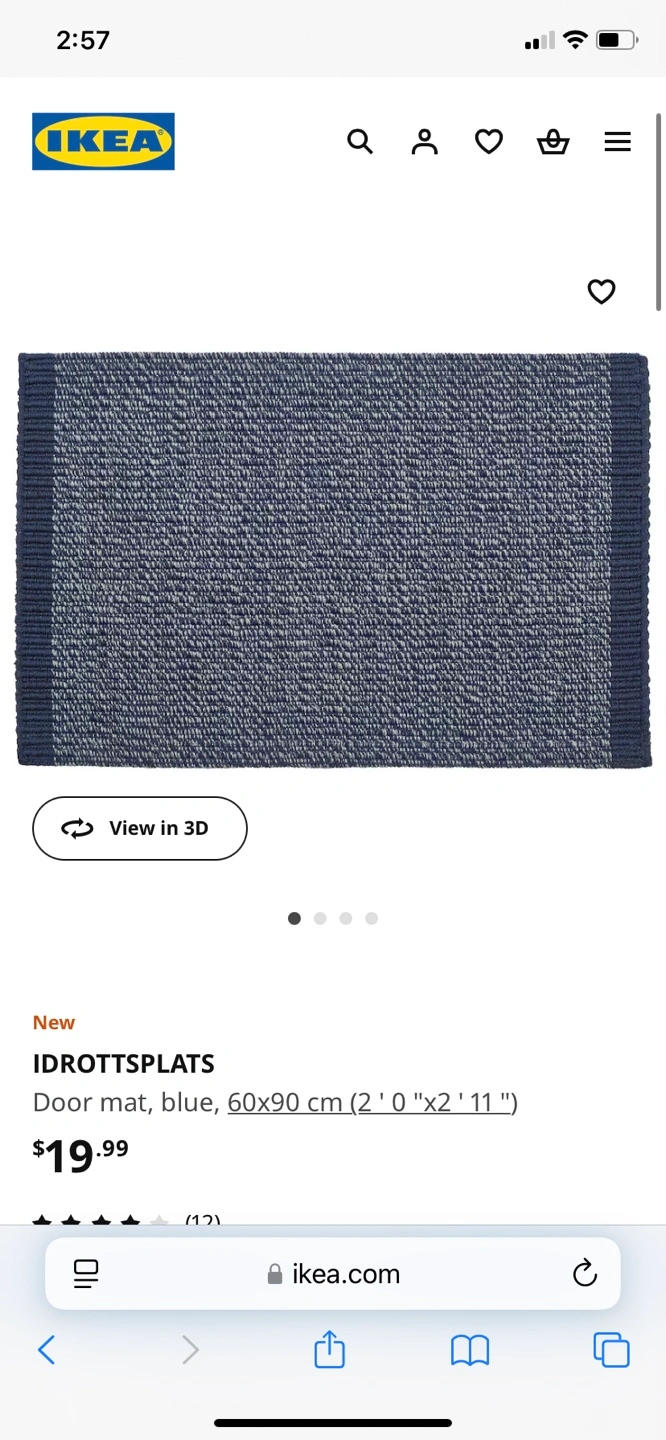This screenshot has width=666, height=1440.
Task: Open the door mat product image
Action: point(334,560)
